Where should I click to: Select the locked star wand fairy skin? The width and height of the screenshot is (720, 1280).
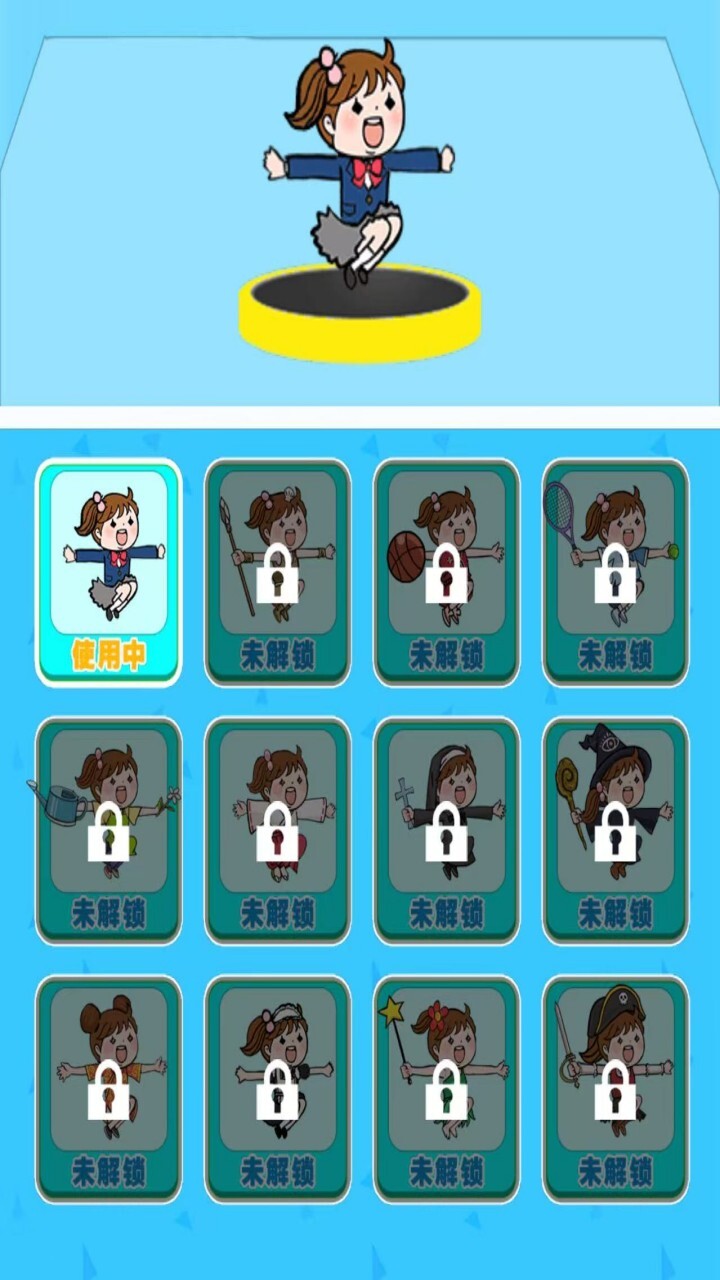[x=446, y=1088]
